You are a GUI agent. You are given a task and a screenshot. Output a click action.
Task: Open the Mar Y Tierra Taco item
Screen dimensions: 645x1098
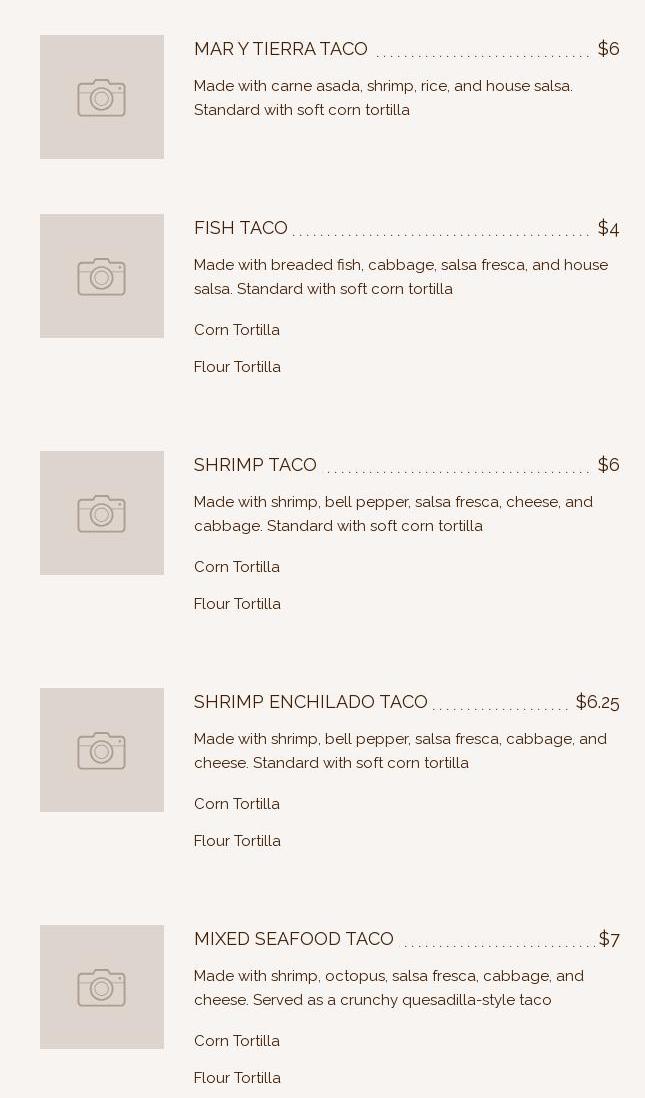coord(281,49)
